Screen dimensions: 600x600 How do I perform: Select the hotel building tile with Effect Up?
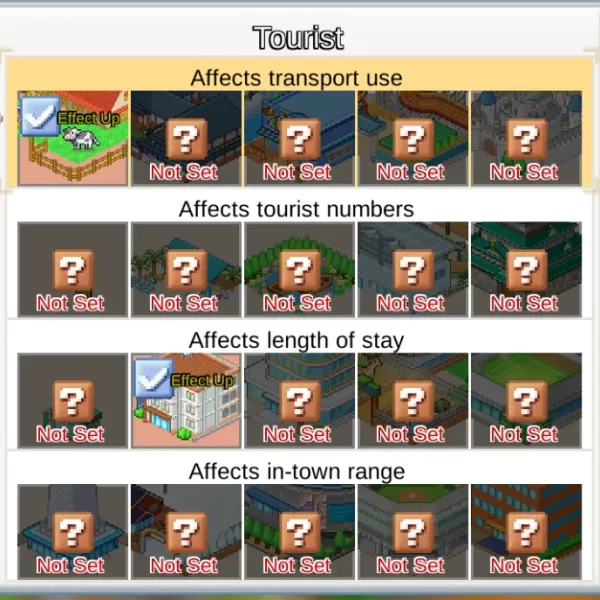[x=186, y=401]
